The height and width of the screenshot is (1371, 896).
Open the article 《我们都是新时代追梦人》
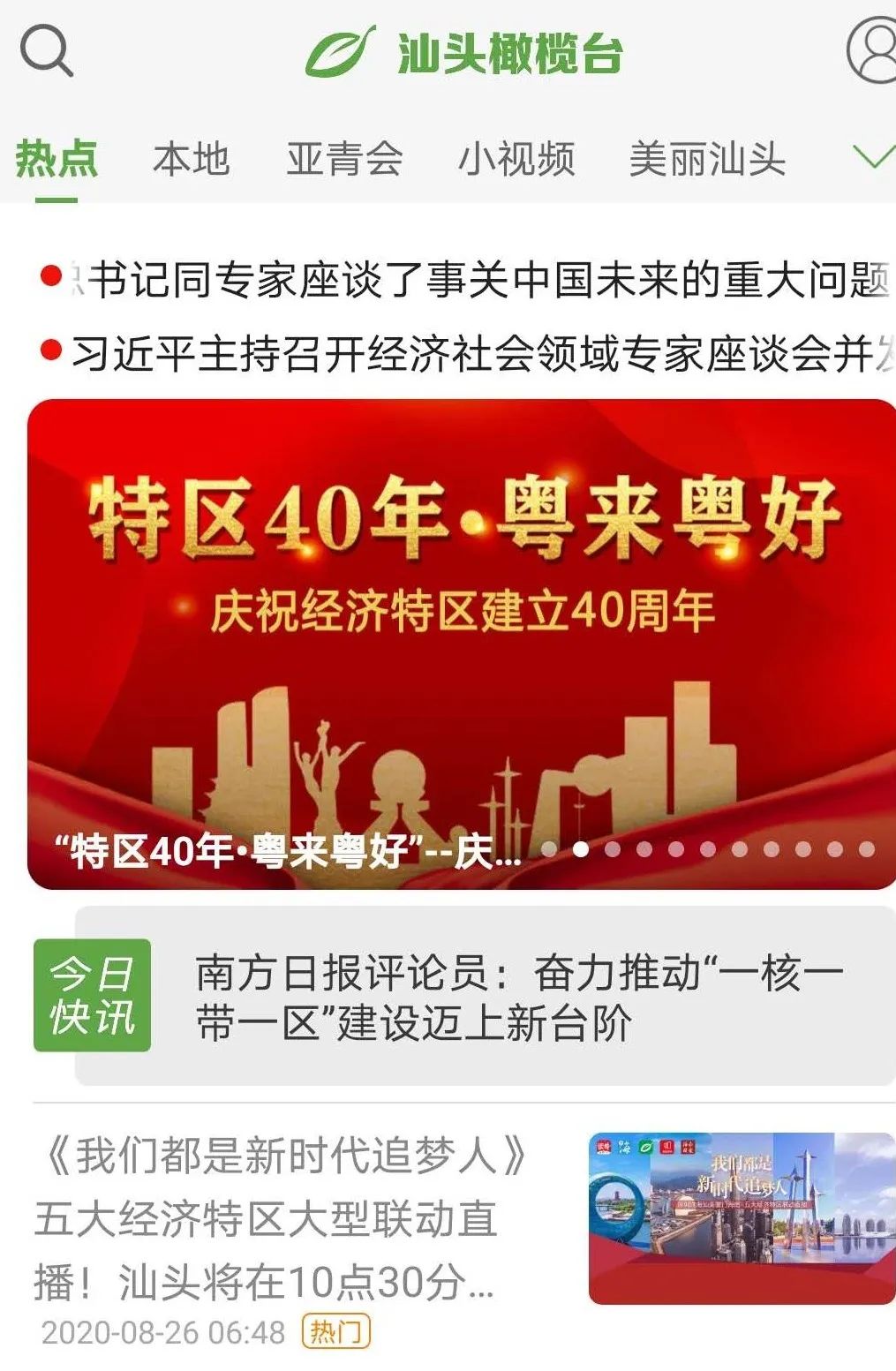282,1217
